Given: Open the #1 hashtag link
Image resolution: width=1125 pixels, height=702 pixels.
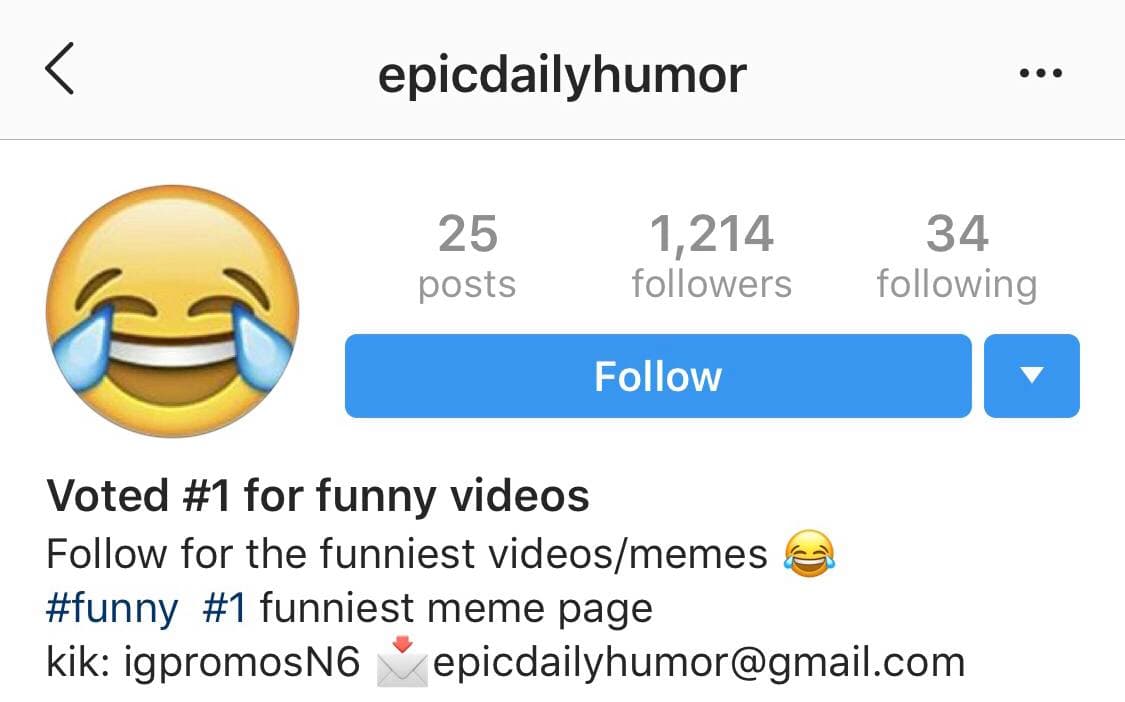Looking at the screenshot, I should point(224,607).
